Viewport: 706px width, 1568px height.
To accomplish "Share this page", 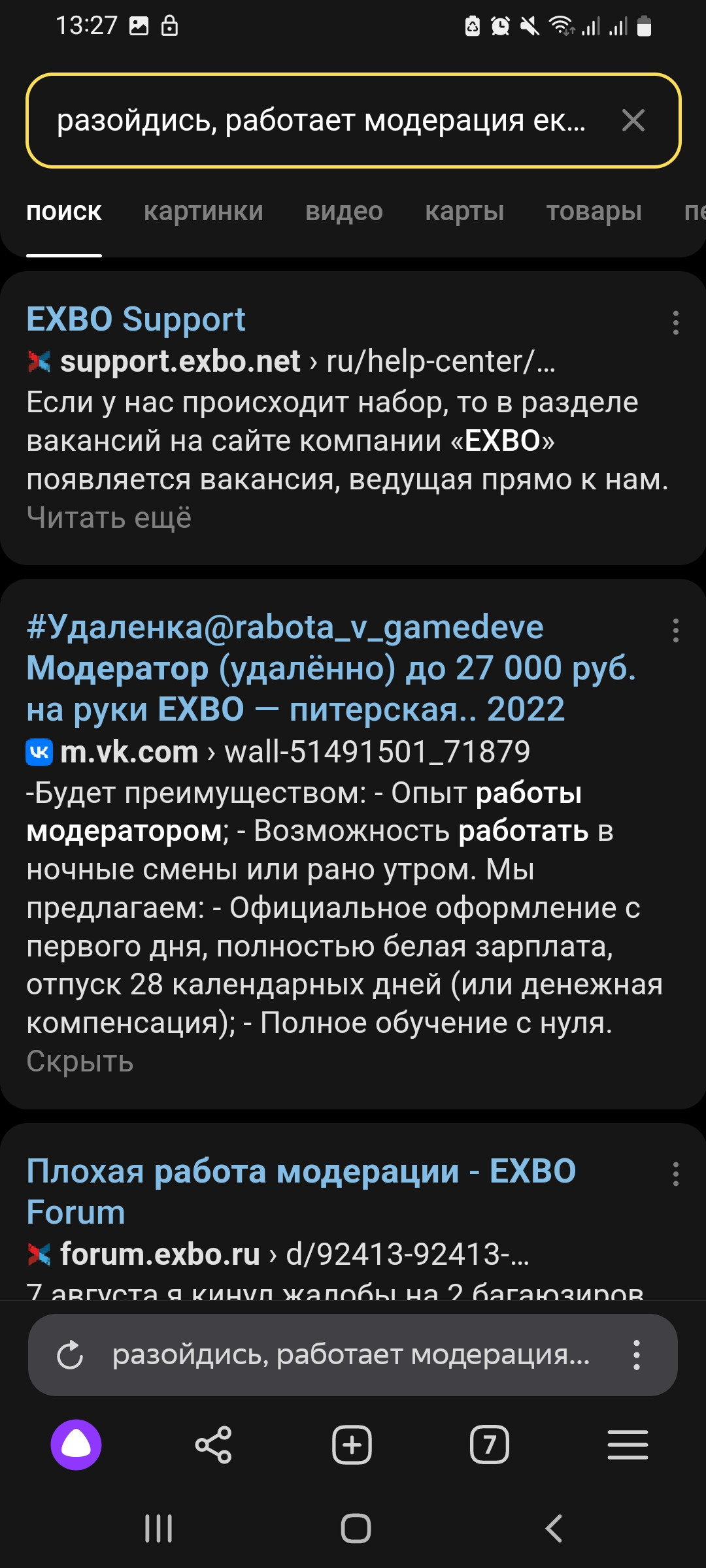I will (x=214, y=1445).
